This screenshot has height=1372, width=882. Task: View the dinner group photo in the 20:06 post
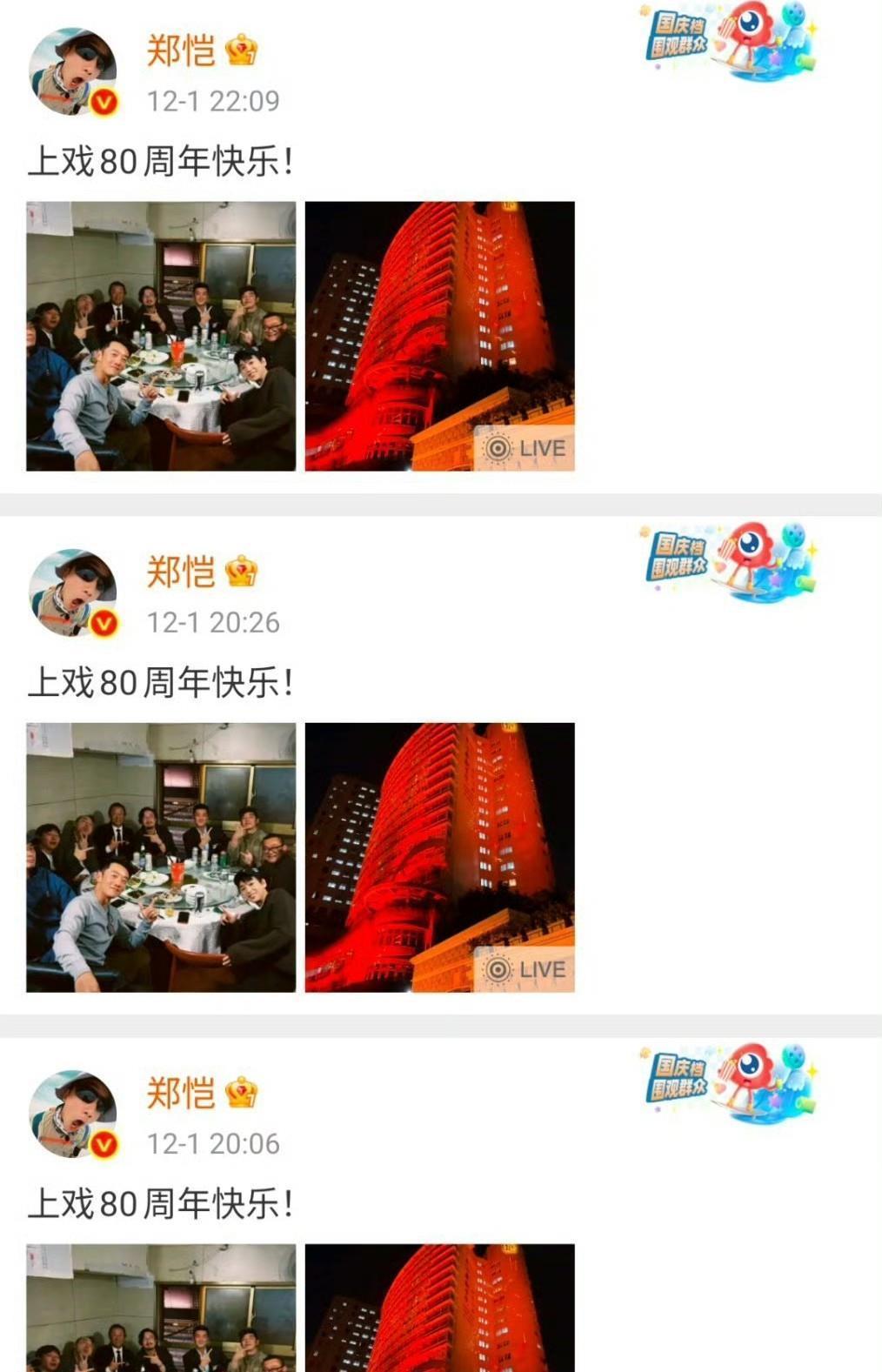click(161, 1308)
